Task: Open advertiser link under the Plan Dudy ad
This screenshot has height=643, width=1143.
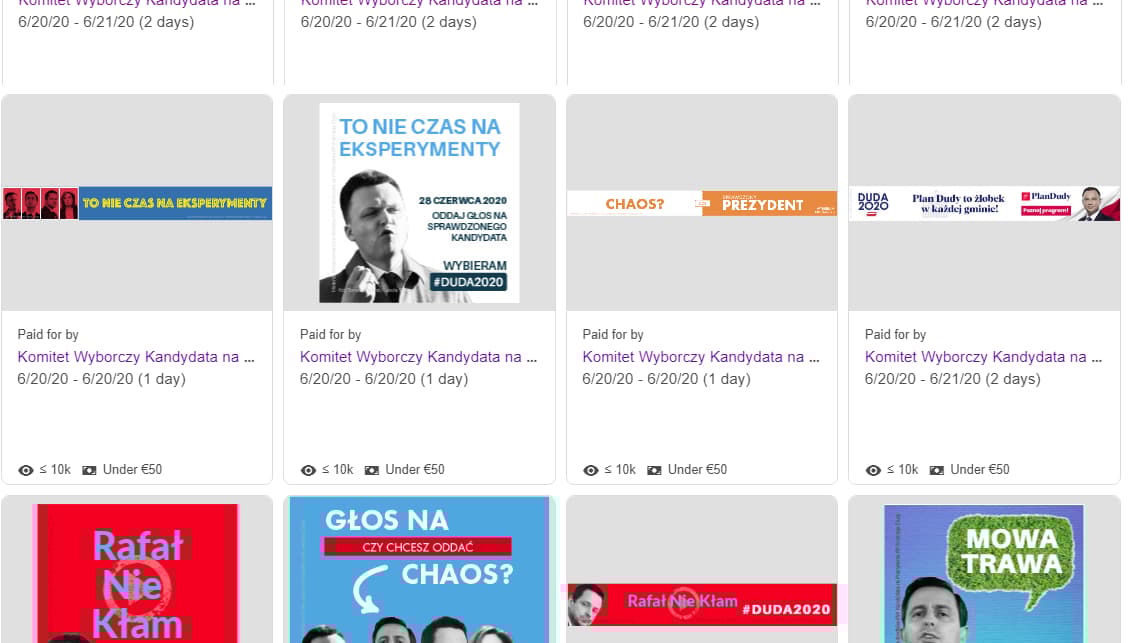Action: (x=984, y=357)
